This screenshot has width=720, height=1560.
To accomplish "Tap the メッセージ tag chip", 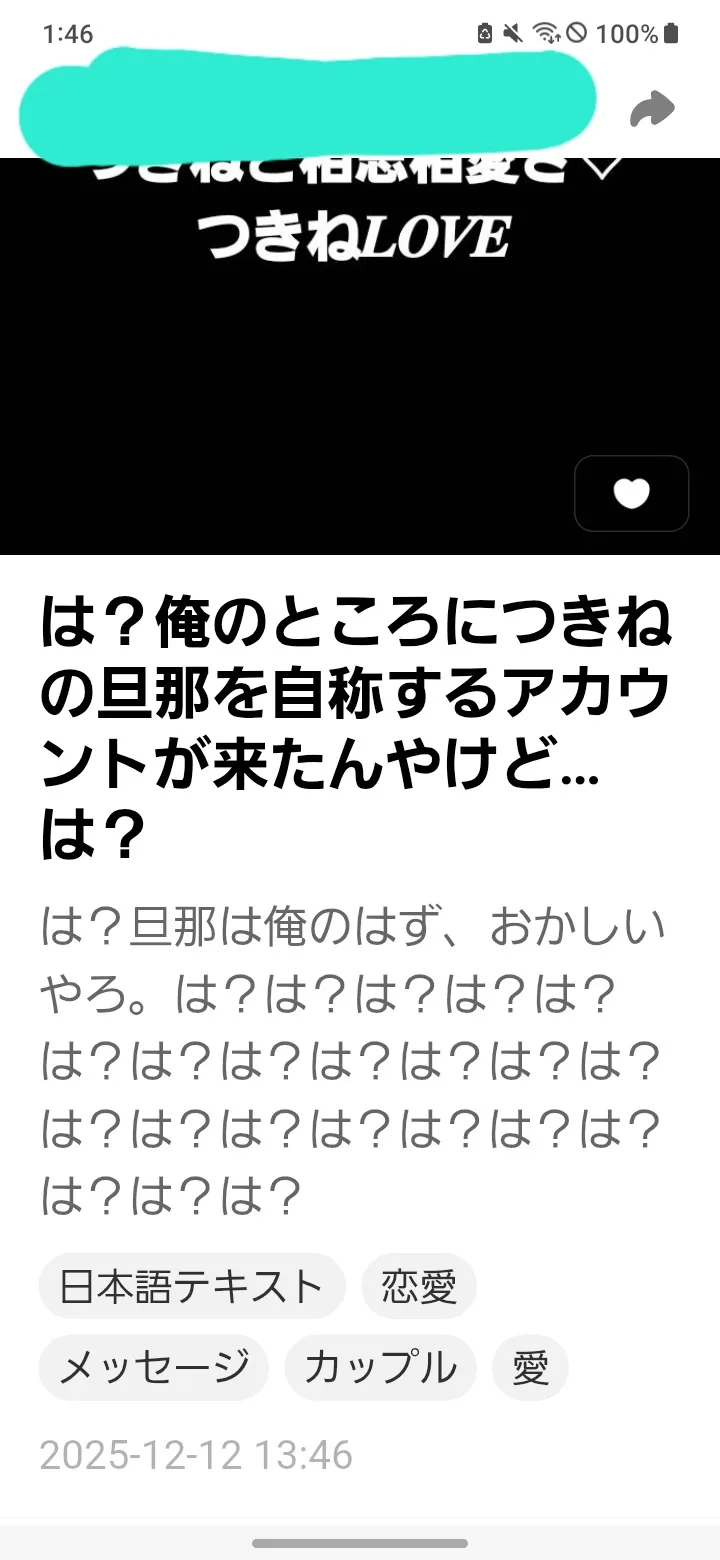I will [x=153, y=1367].
